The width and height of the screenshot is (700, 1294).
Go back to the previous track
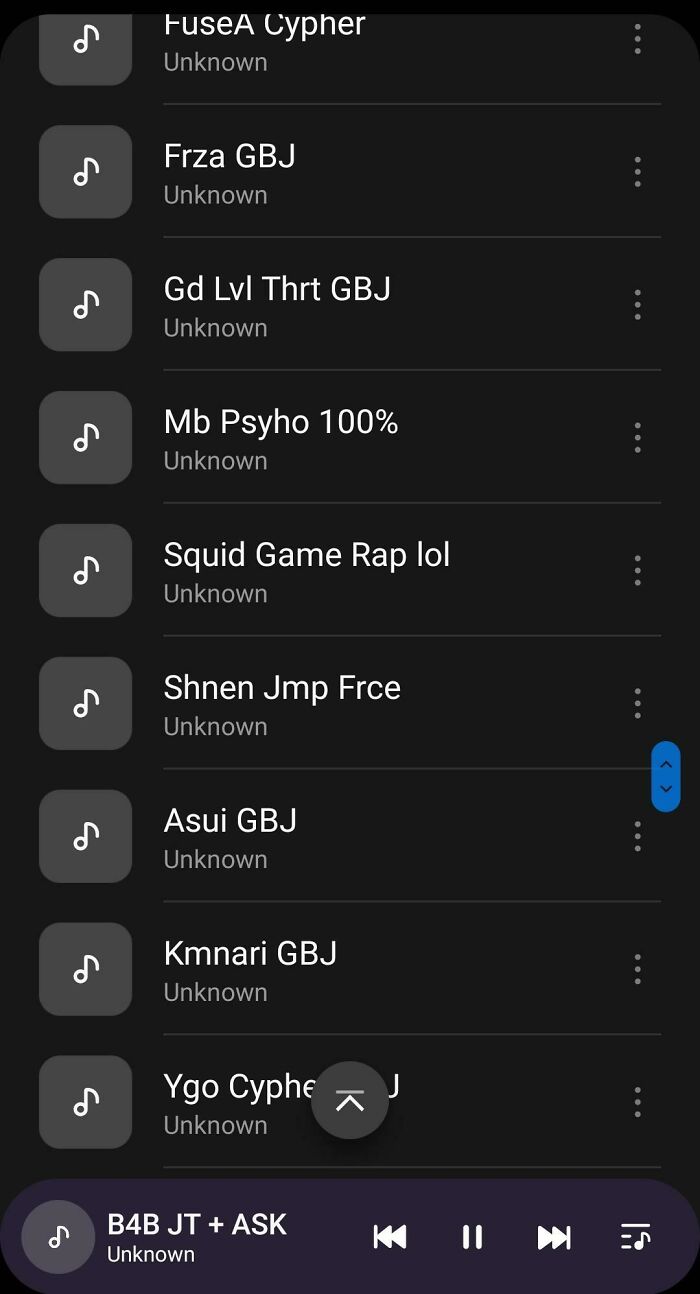(390, 1237)
